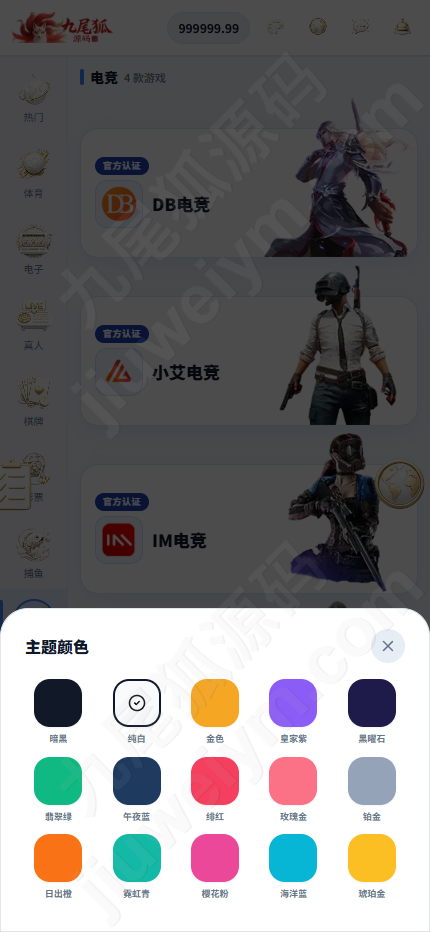The image size is (430, 932).
Task: Pick the 铂金 swatch
Action: pyautogui.click(x=372, y=780)
